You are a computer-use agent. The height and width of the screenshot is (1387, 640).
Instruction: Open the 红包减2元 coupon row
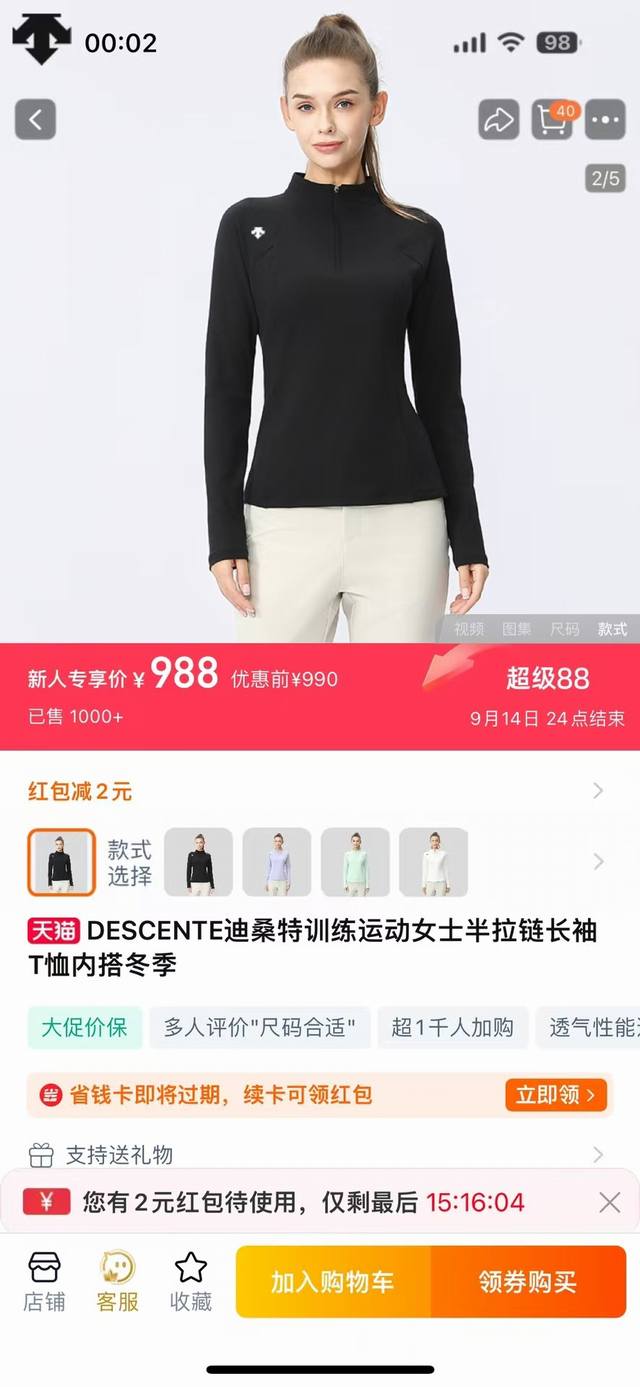[x=320, y=791]
